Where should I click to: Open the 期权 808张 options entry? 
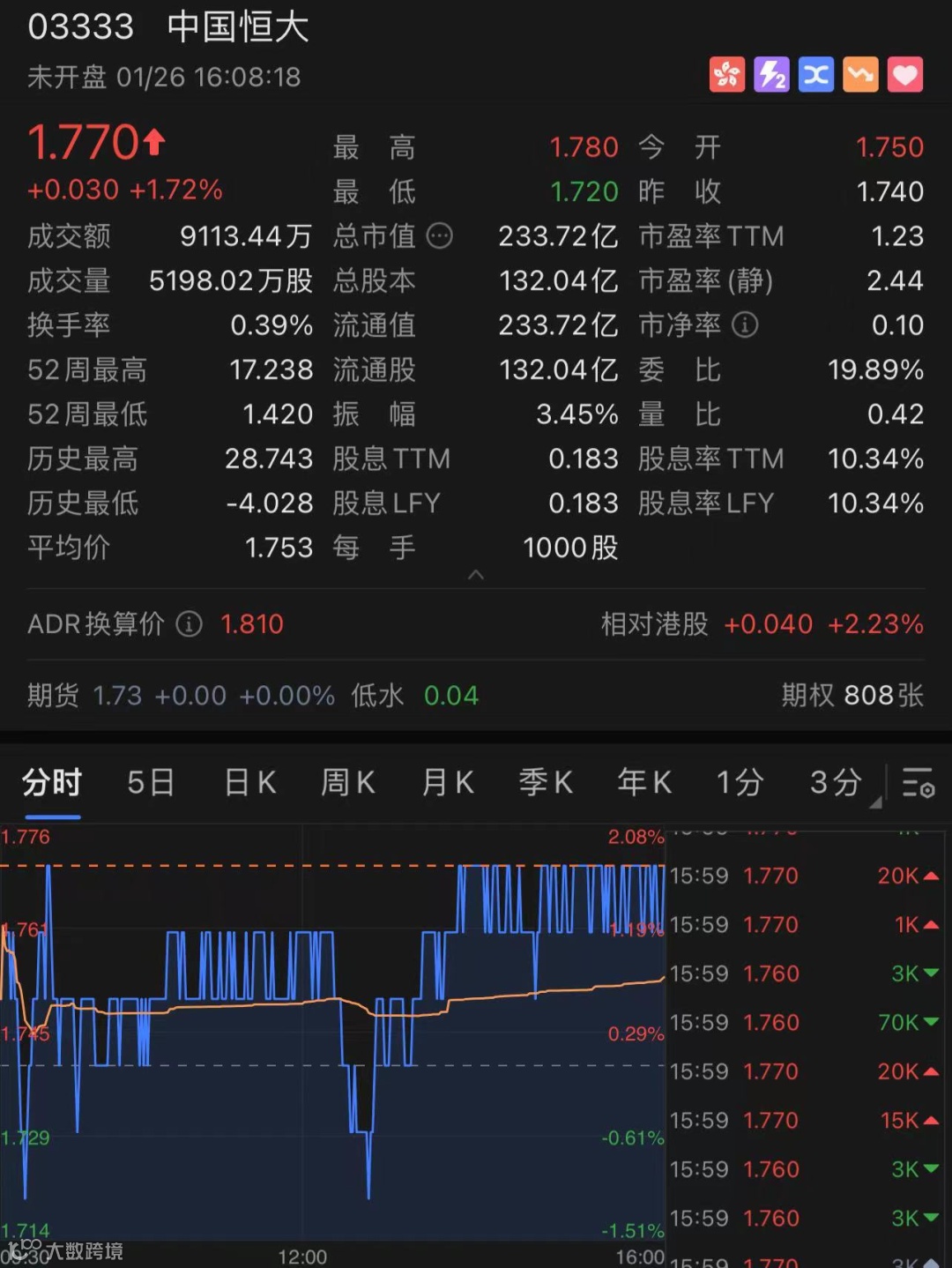pos(852,696)
